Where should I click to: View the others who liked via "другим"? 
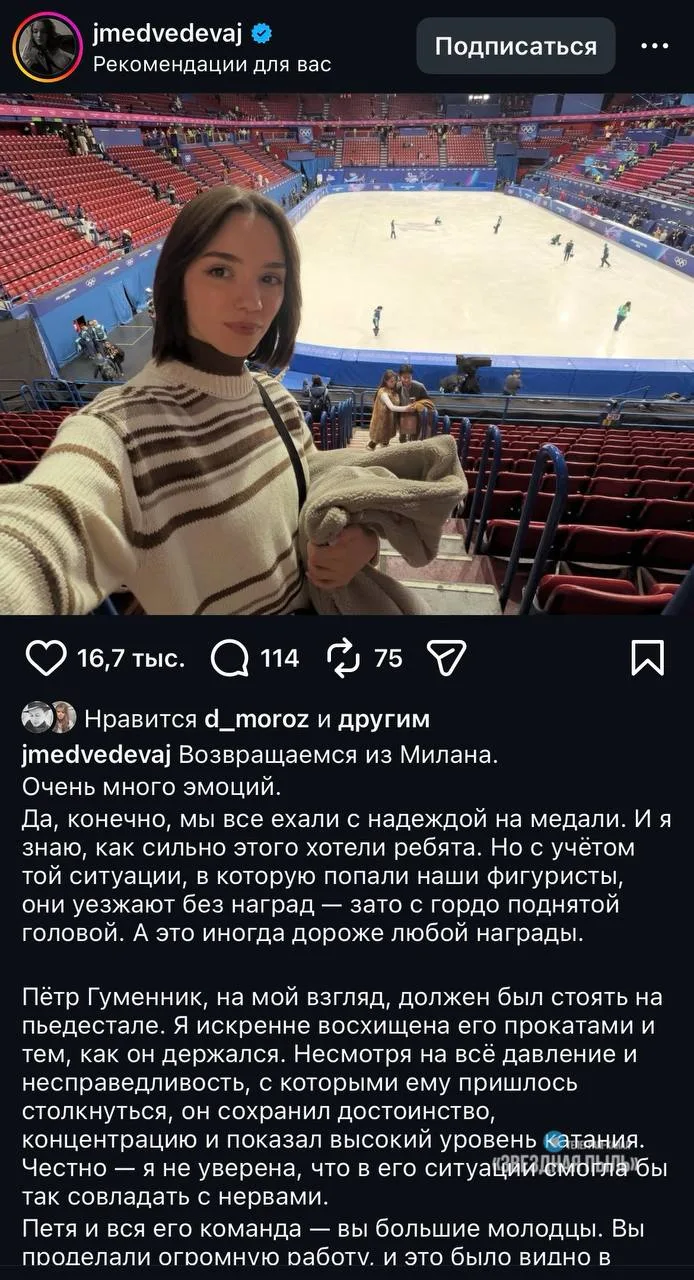click(x=383, y=718)
